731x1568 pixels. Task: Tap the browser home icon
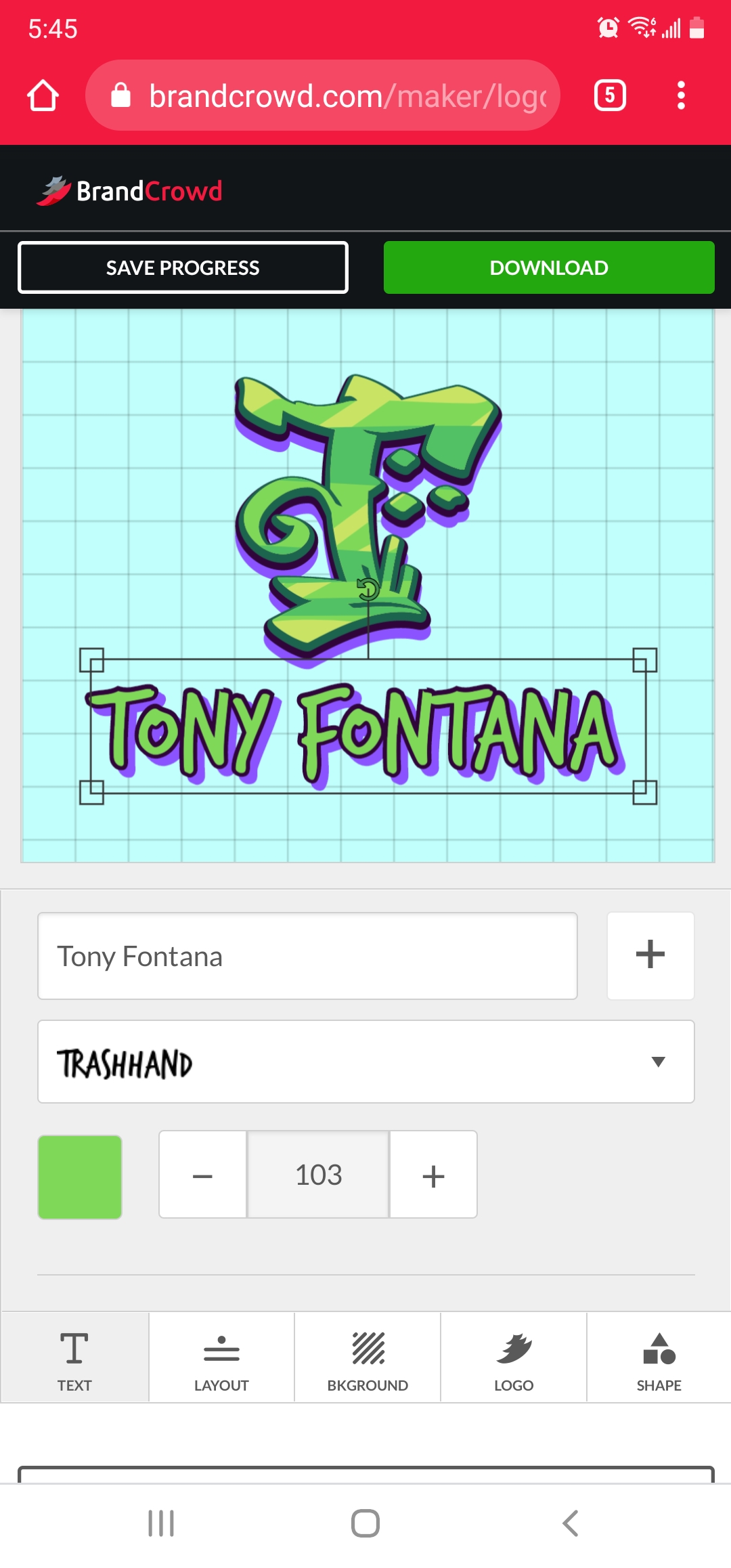tap(43, 95)
